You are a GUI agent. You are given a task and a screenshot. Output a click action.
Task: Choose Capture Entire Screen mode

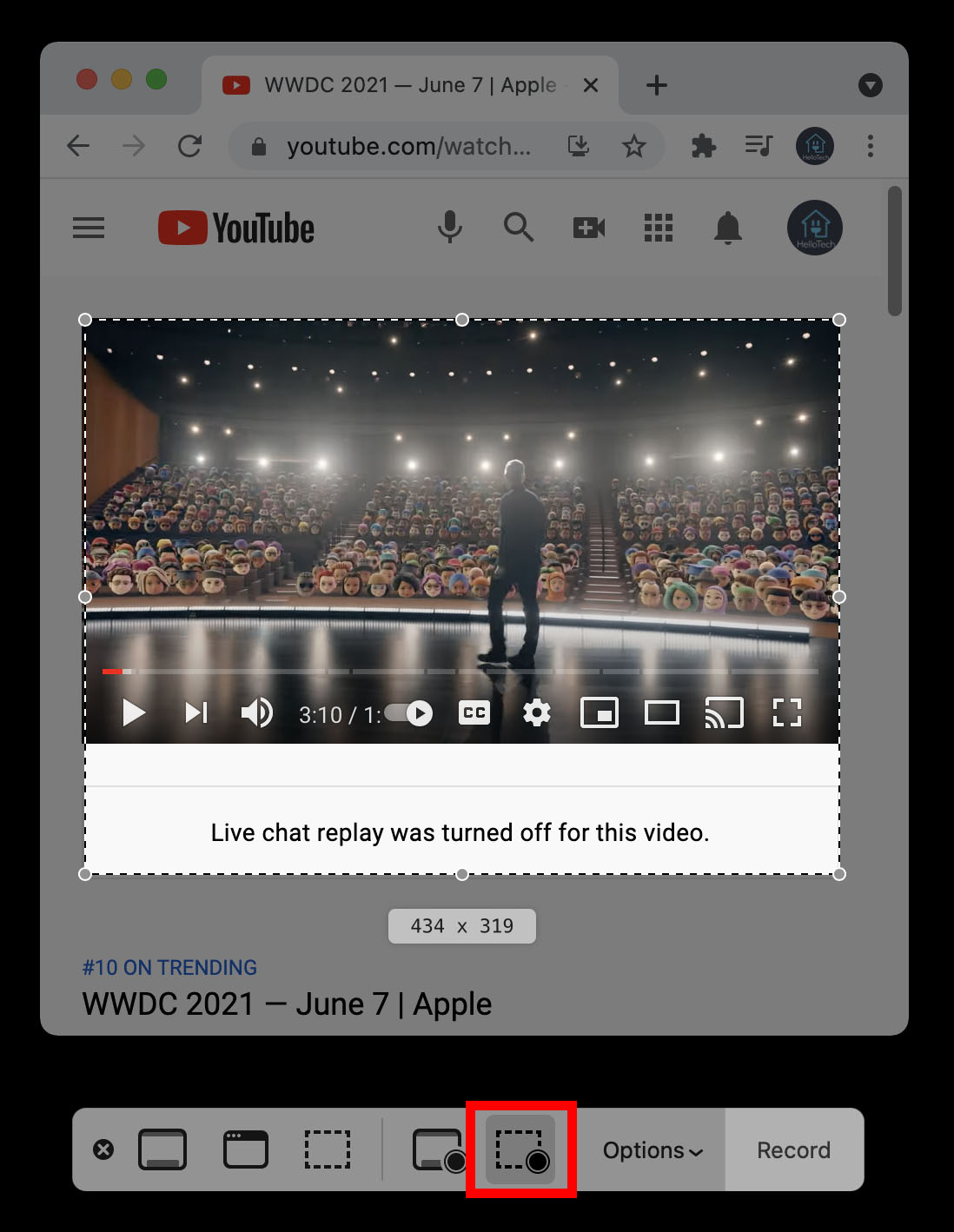pyautogui.click(x=162, y=1149)
